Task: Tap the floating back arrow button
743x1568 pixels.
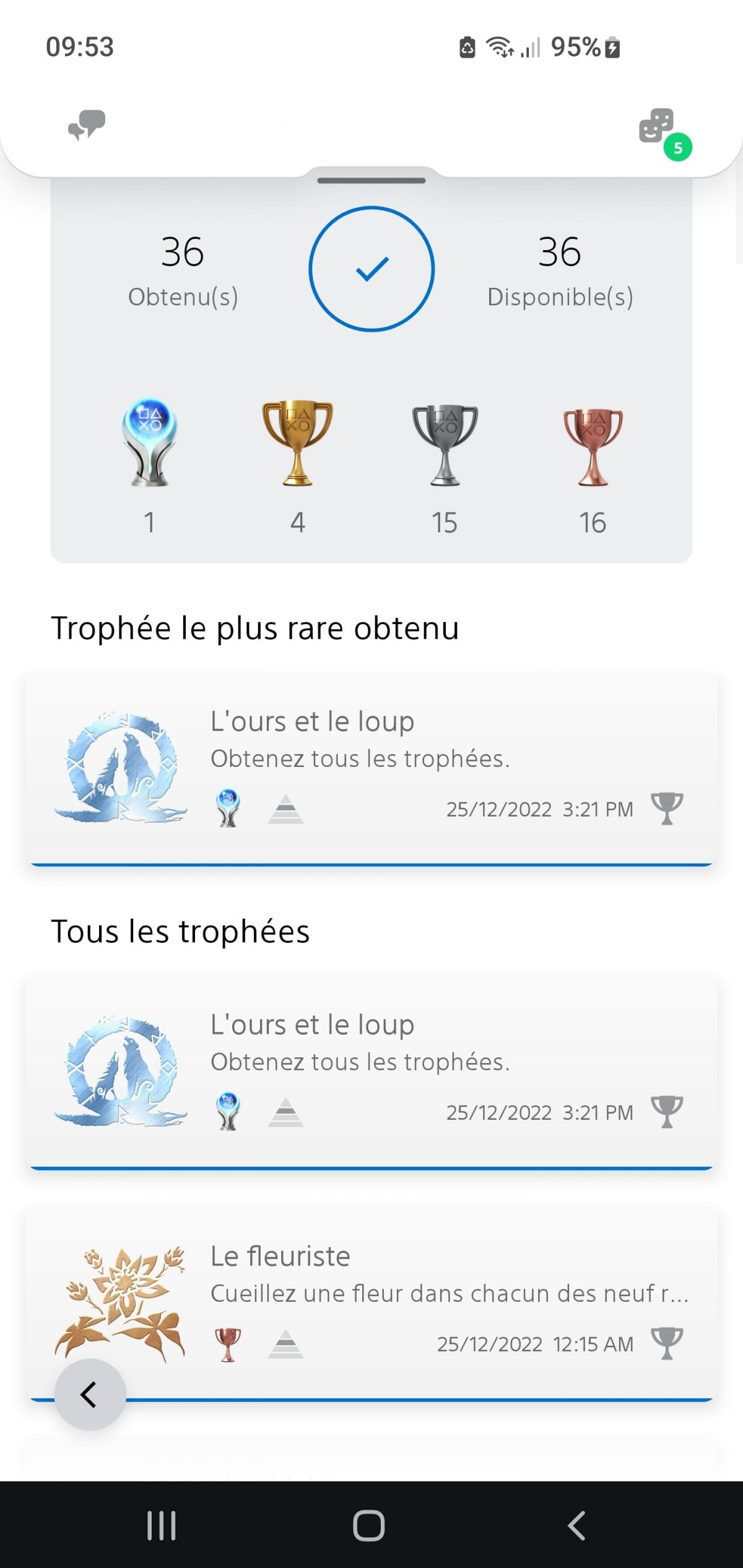Action: [x=90, y=1394]
